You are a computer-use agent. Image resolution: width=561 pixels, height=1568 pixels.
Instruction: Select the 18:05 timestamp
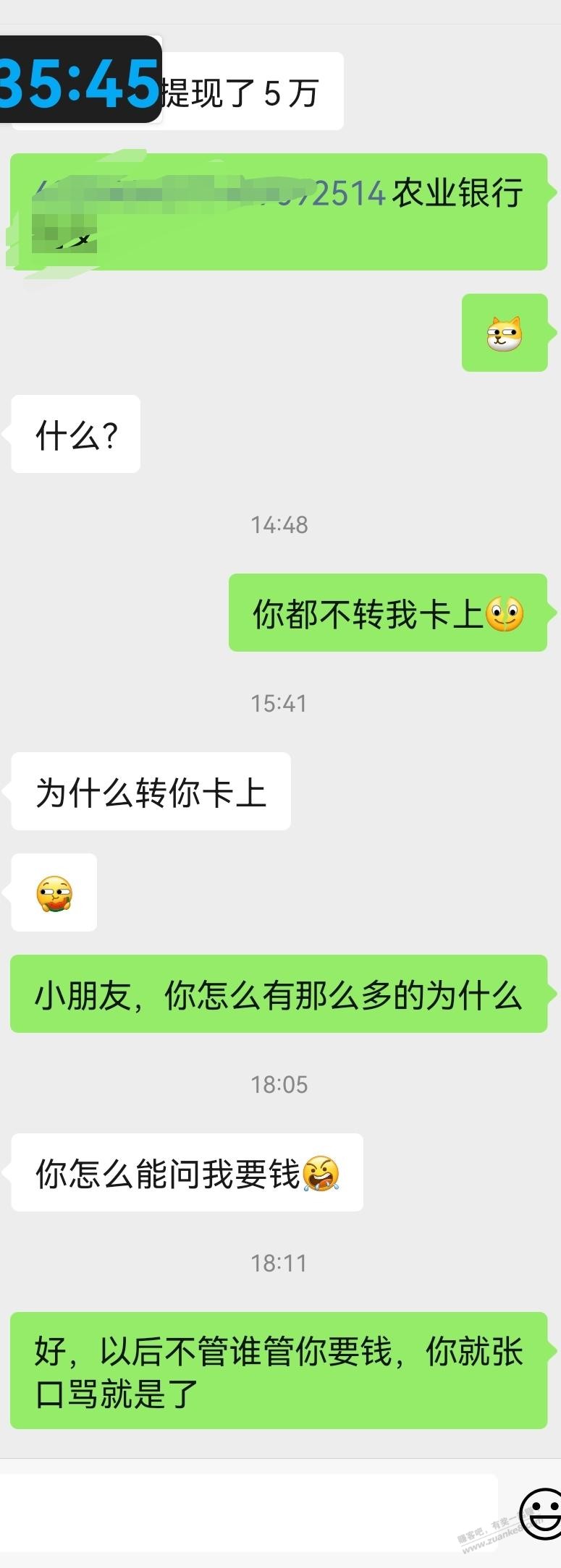point(279,1083)
